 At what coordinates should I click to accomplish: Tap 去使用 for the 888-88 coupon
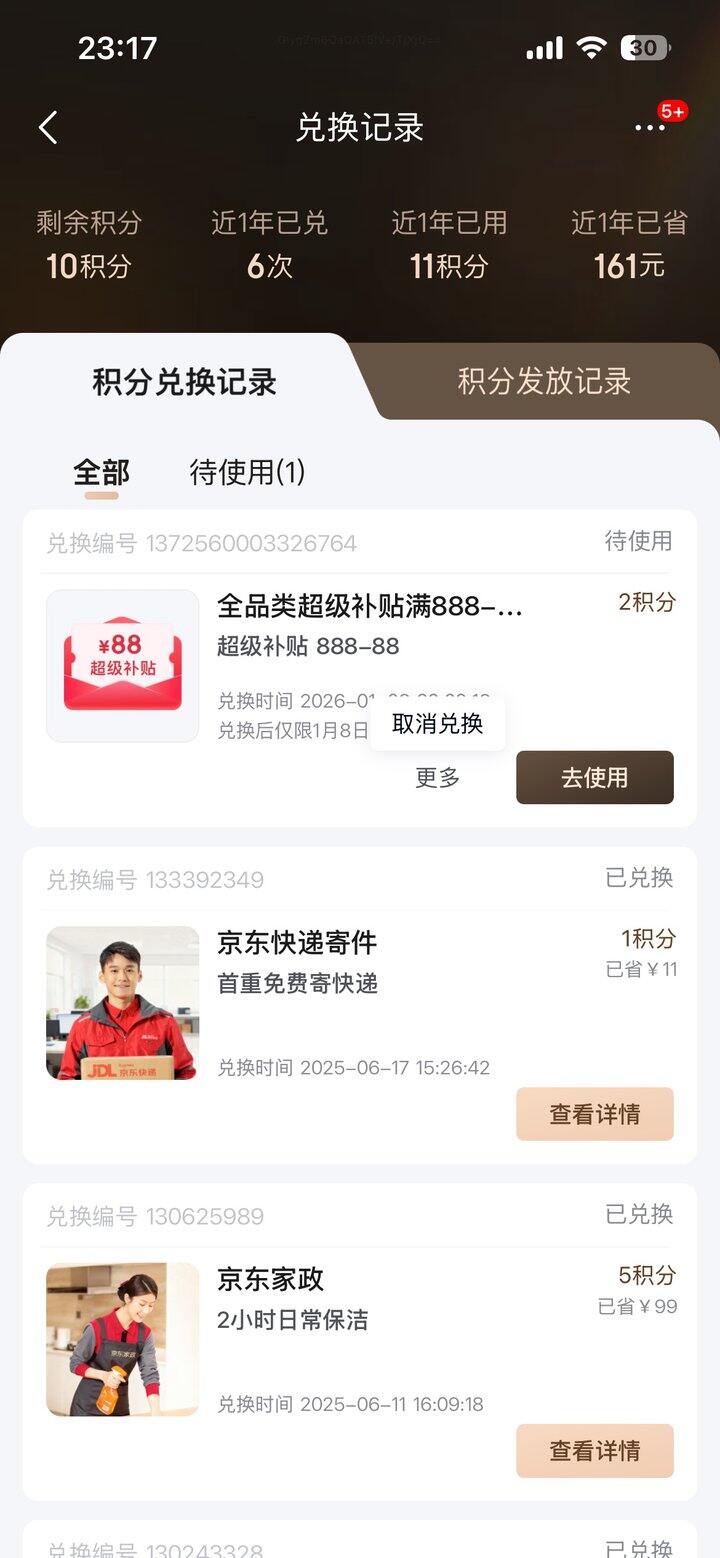594,778
